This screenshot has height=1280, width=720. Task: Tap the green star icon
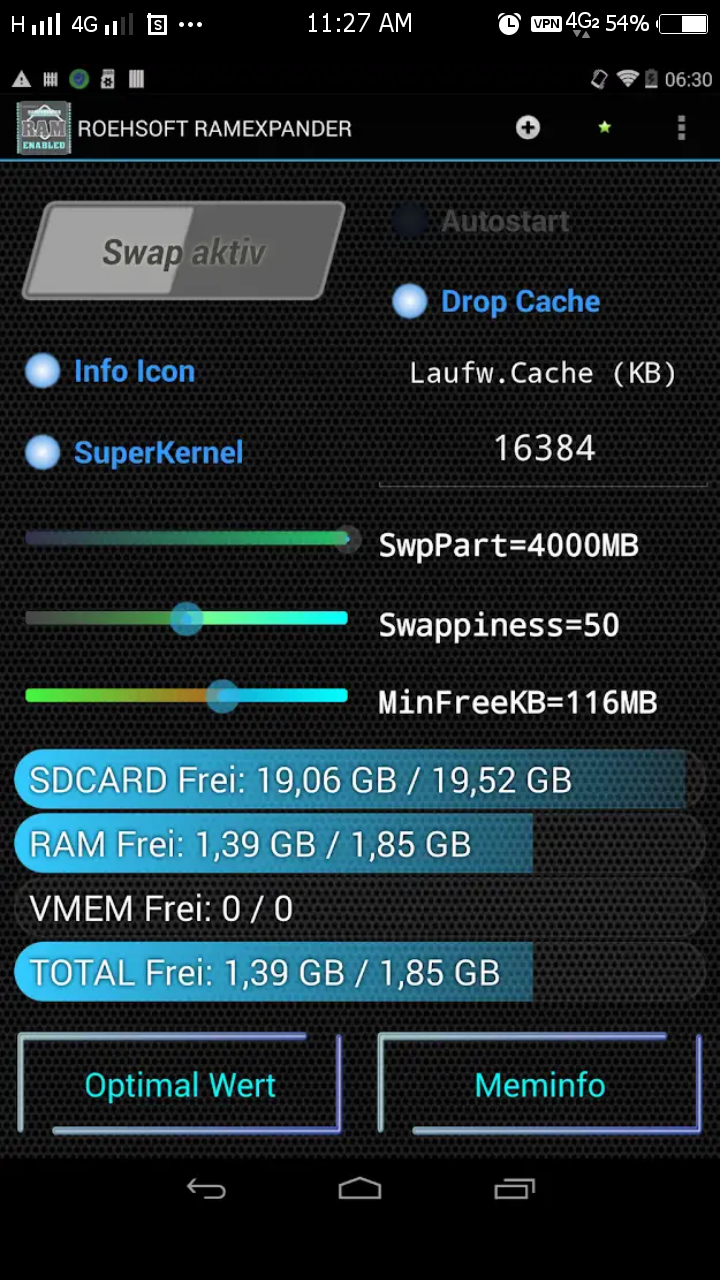(604, 128)
